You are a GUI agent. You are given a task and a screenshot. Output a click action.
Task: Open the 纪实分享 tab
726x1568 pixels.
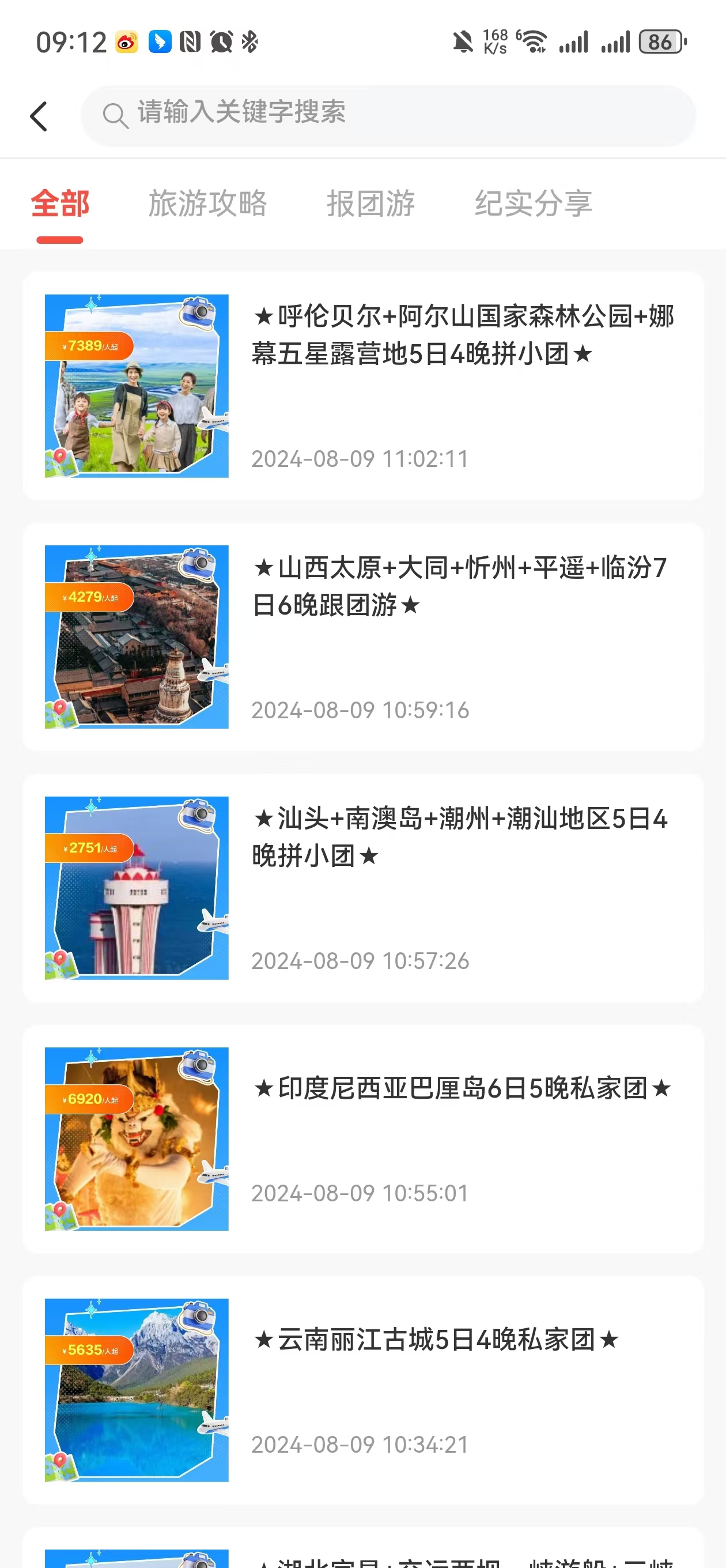point(534,204)
